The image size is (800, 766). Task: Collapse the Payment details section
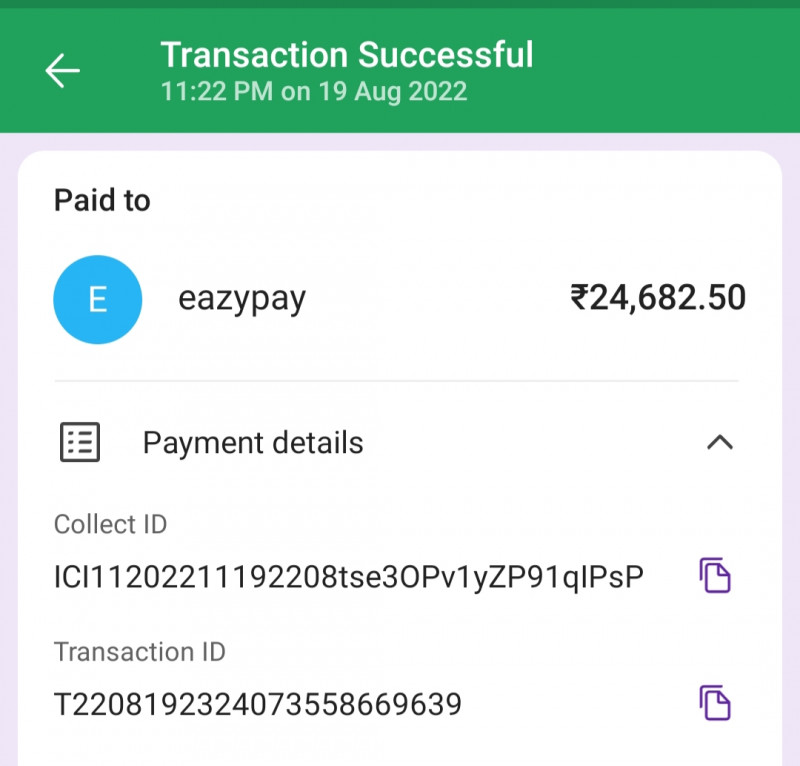(720, 443)
